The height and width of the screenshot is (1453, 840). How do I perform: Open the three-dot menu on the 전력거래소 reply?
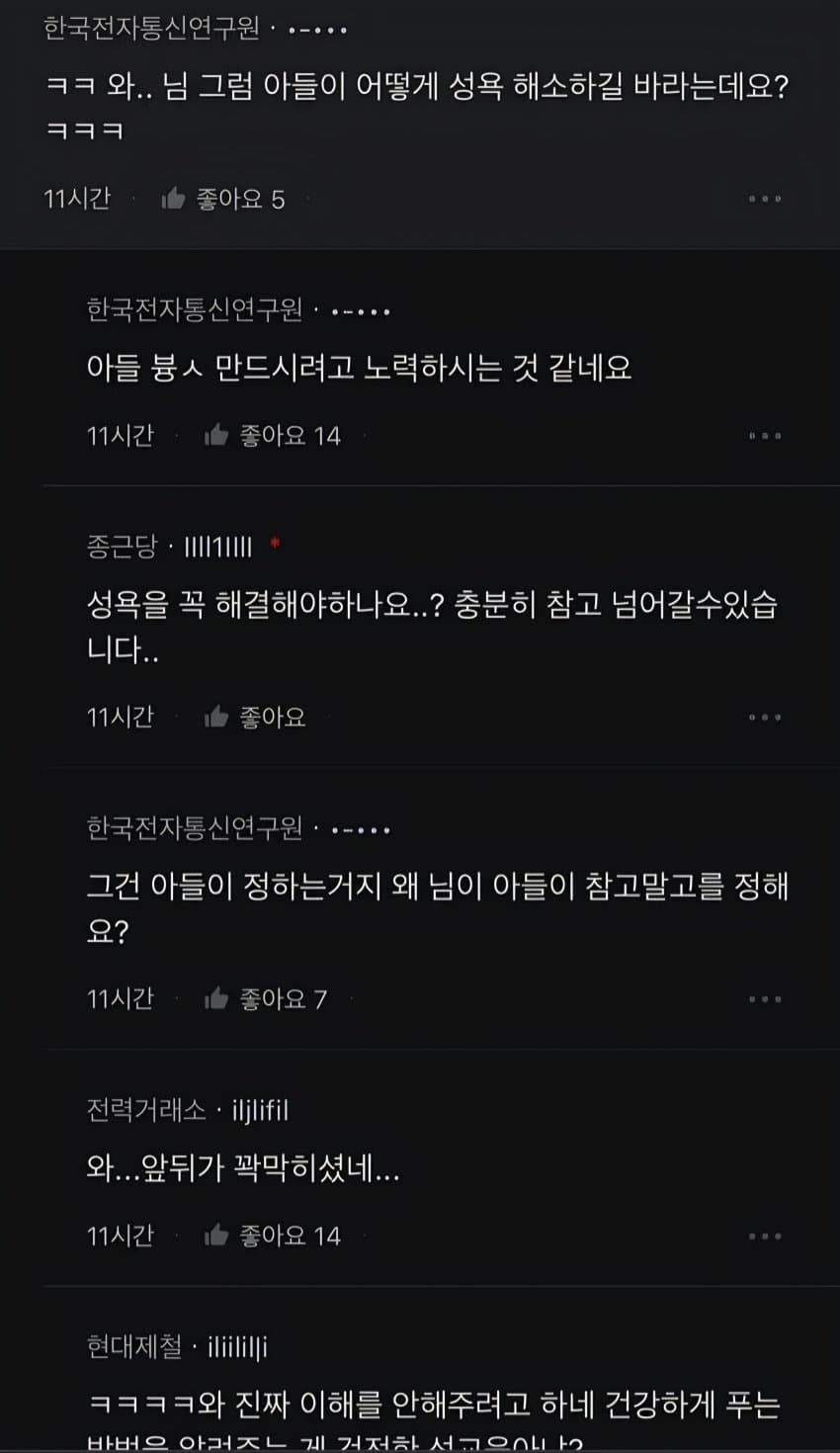click(x=765, y=1236)
